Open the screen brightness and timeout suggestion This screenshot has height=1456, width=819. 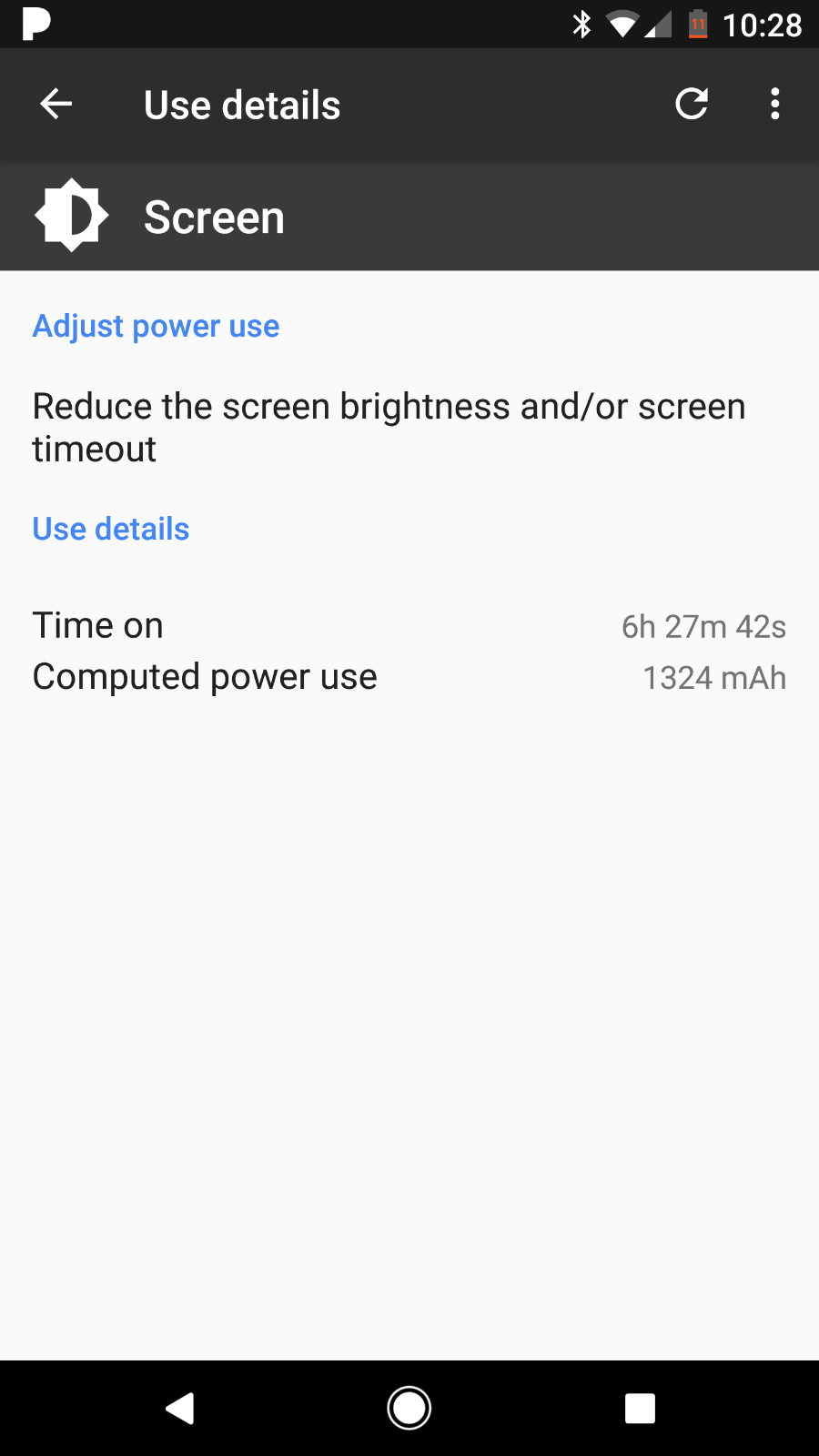(x=389, y=427)
